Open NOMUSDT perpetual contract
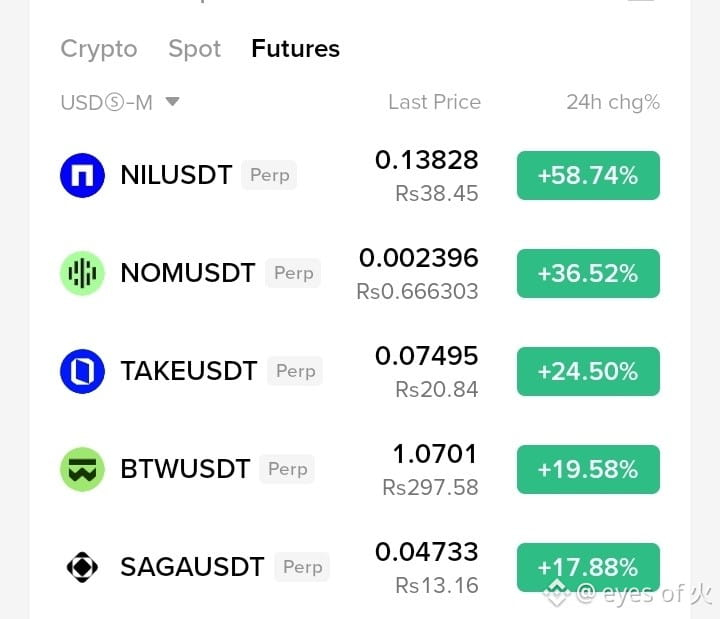This screenshot has height=619, width=720. (360, 274)
